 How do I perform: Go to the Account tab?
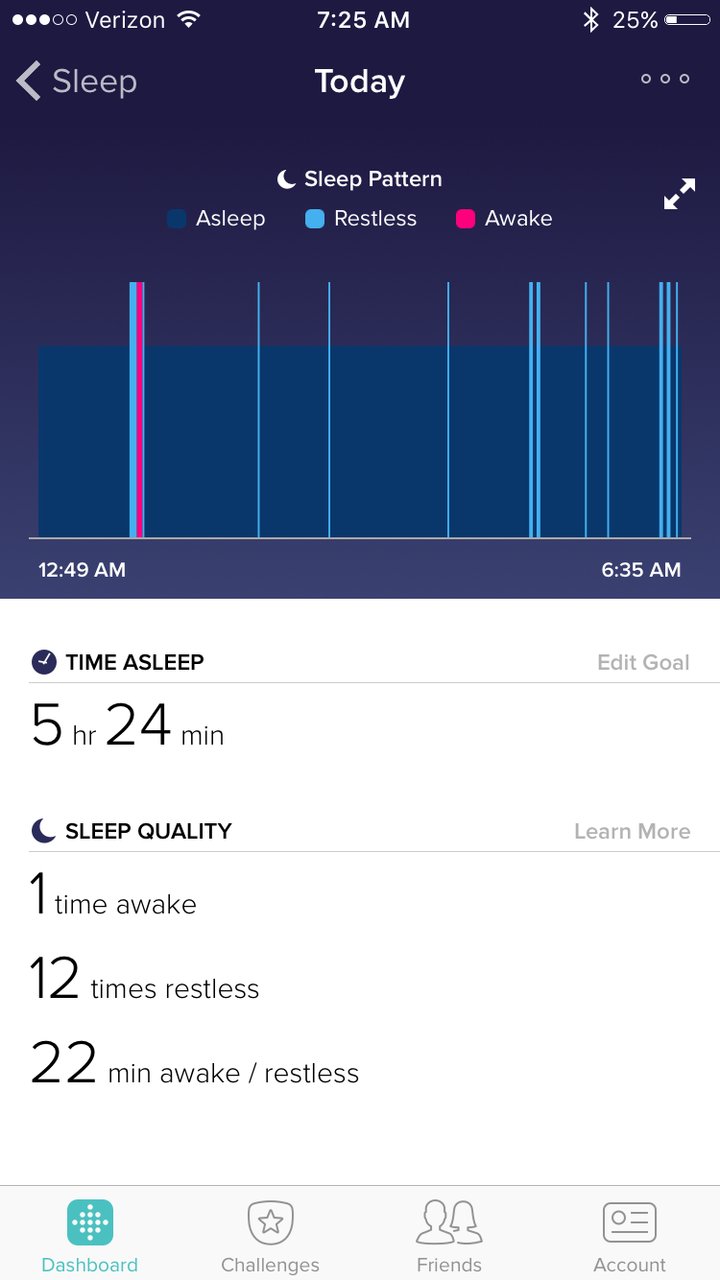pos(629,1235)
